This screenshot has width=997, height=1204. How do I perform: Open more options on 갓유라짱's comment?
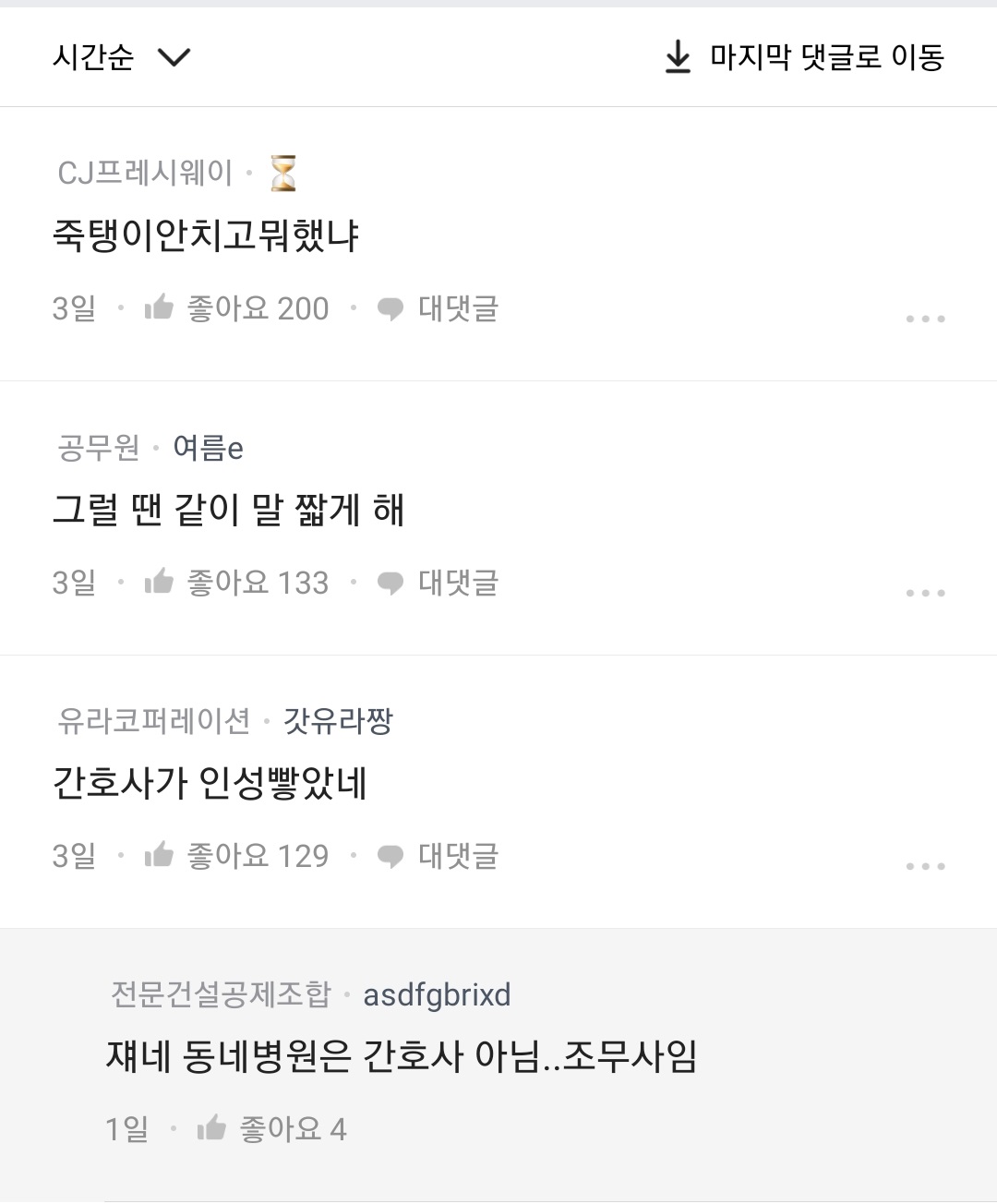[925, 866]
